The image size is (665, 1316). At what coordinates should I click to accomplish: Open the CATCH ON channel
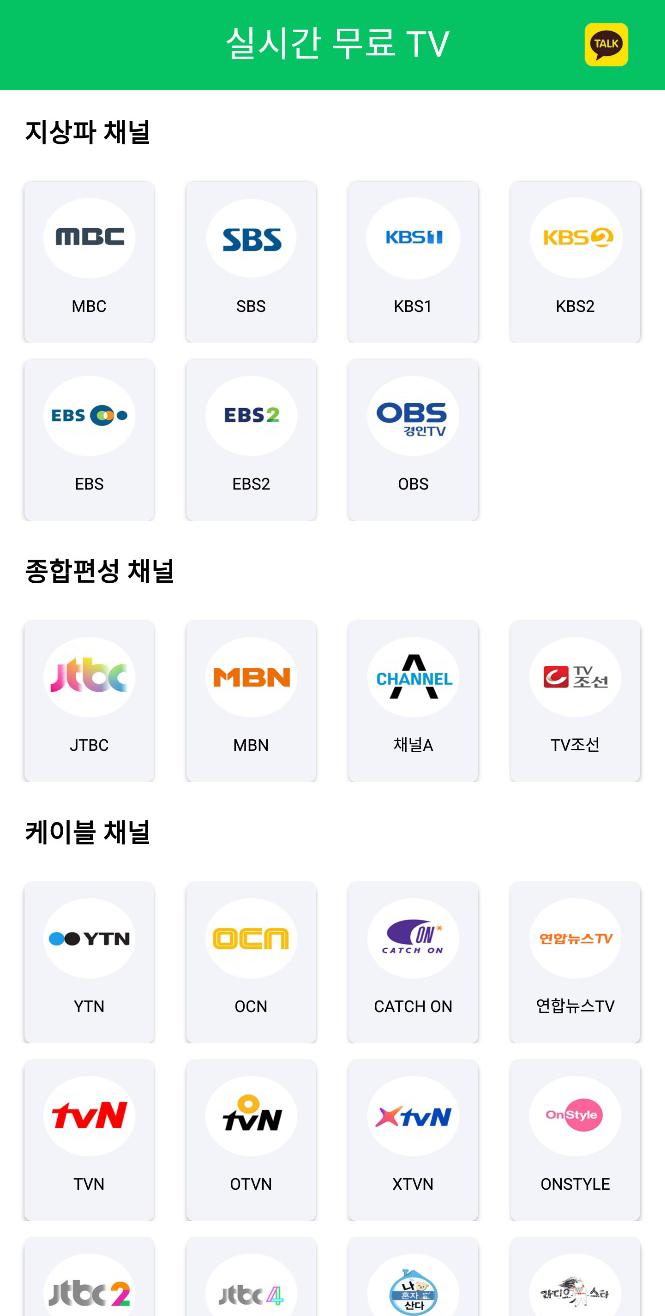413,961
